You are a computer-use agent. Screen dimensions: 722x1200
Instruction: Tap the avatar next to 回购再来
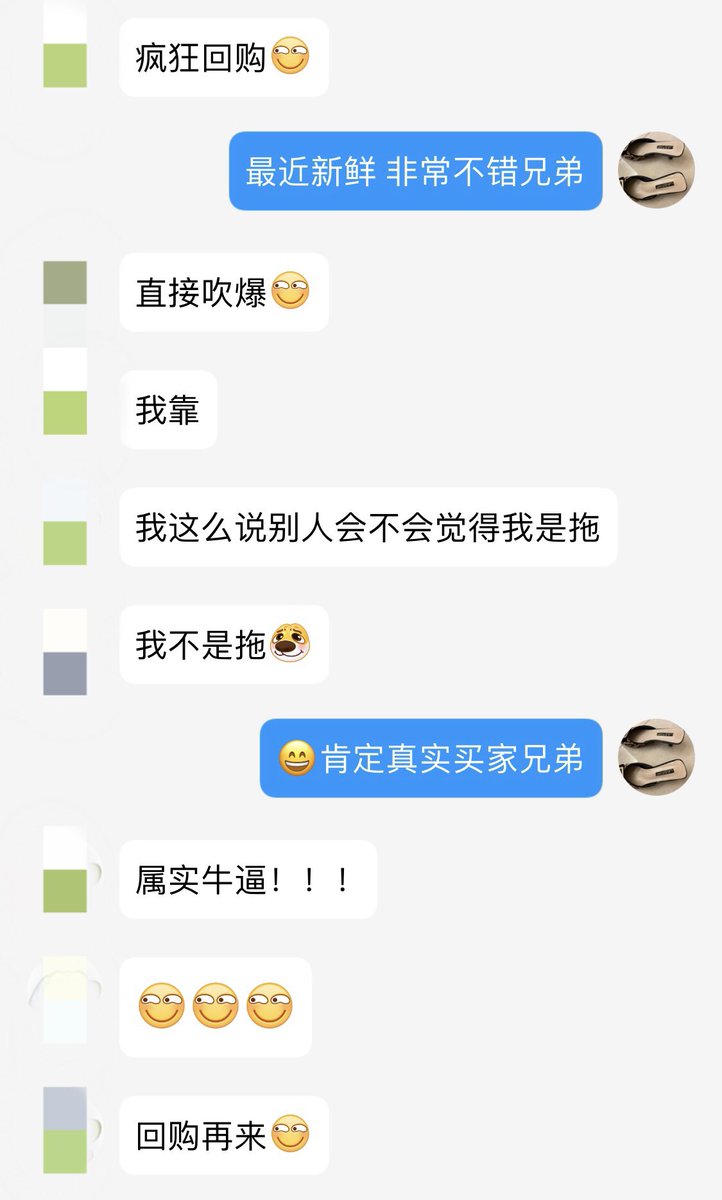[x=65, y=1130]
